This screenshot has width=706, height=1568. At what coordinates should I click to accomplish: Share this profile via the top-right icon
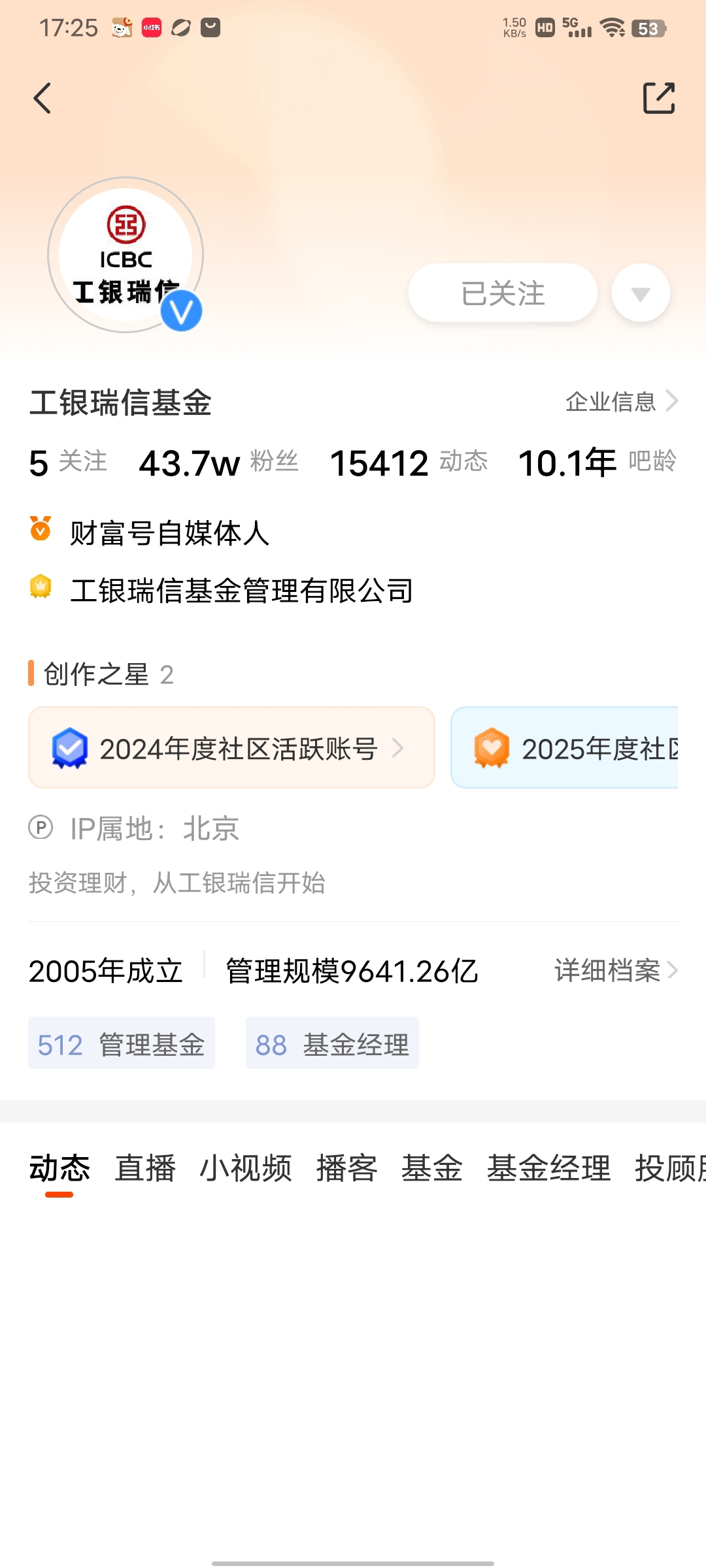pyautogui.click(x=659, y=98)
